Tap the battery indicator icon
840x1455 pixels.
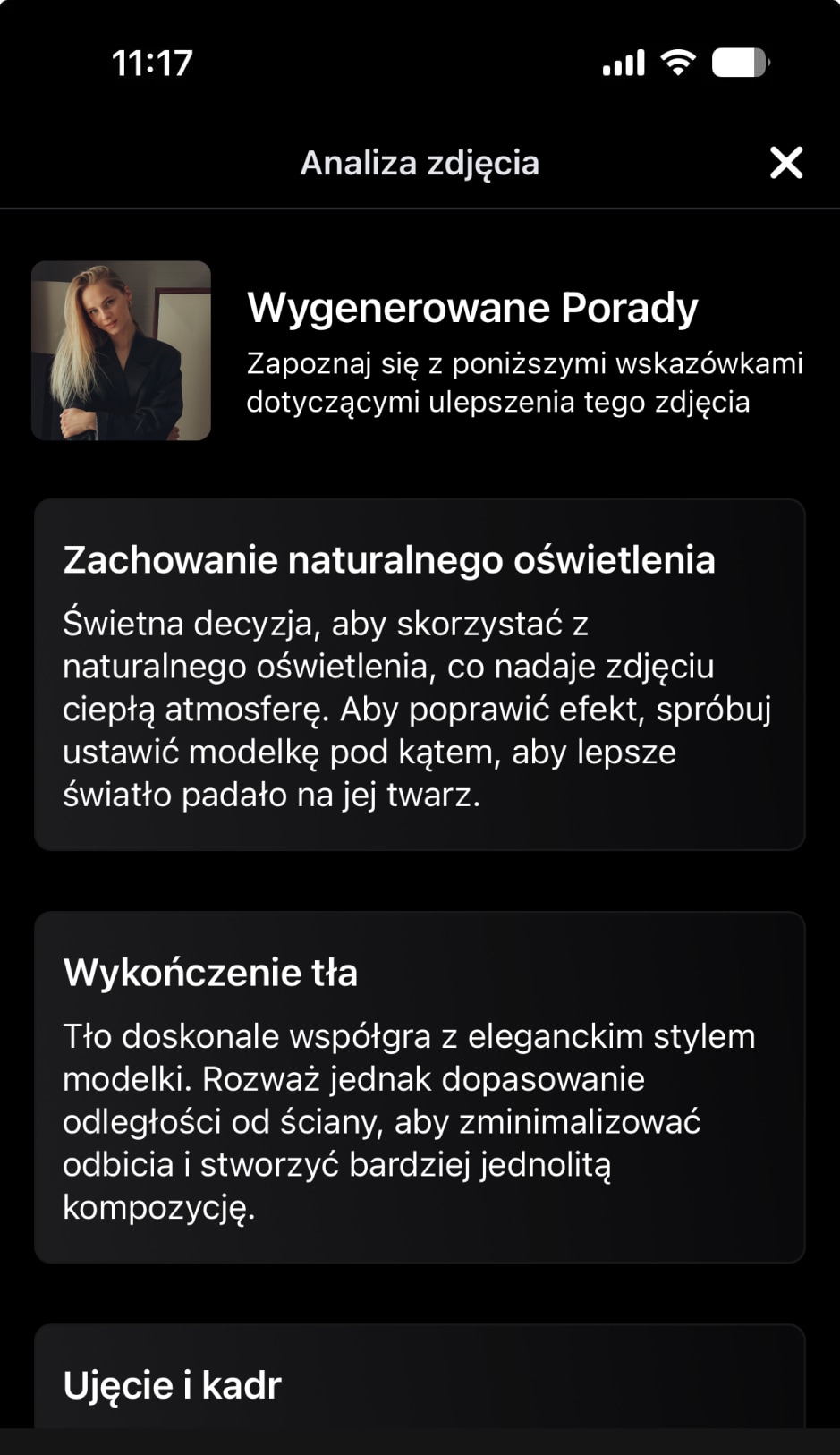[x=739, y=62]
